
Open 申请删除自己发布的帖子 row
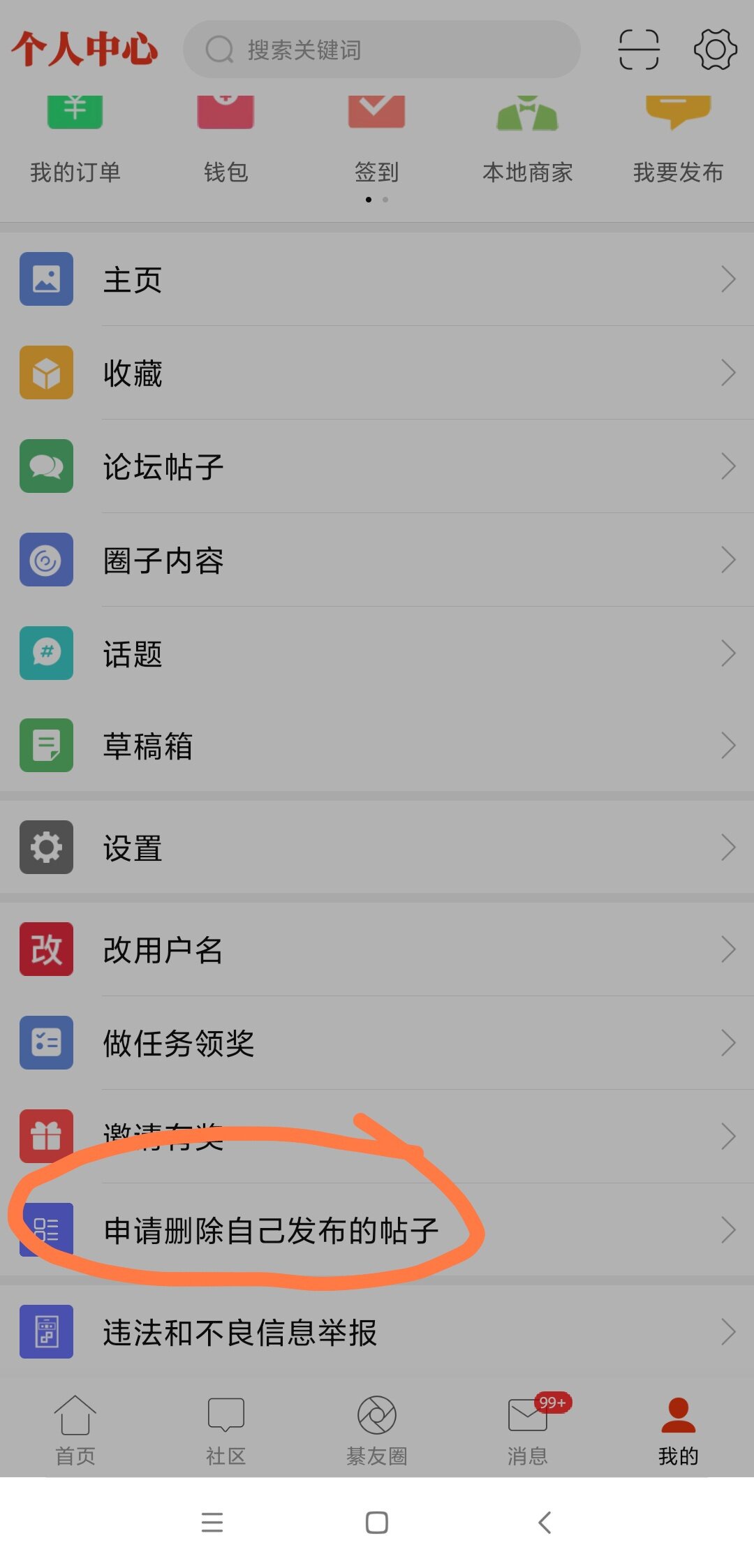pos(377,1230)
